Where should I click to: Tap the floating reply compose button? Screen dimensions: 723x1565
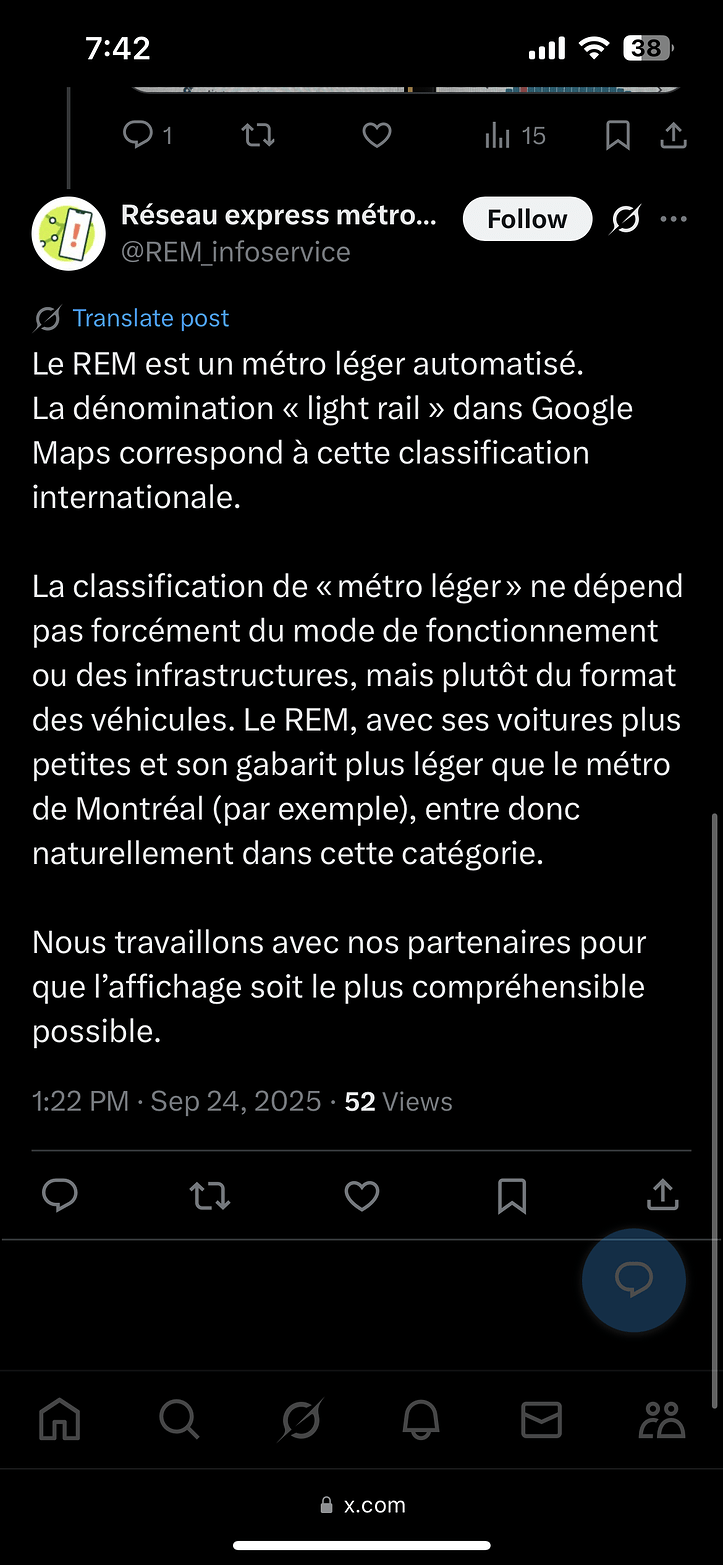[x=634, y=1280]
